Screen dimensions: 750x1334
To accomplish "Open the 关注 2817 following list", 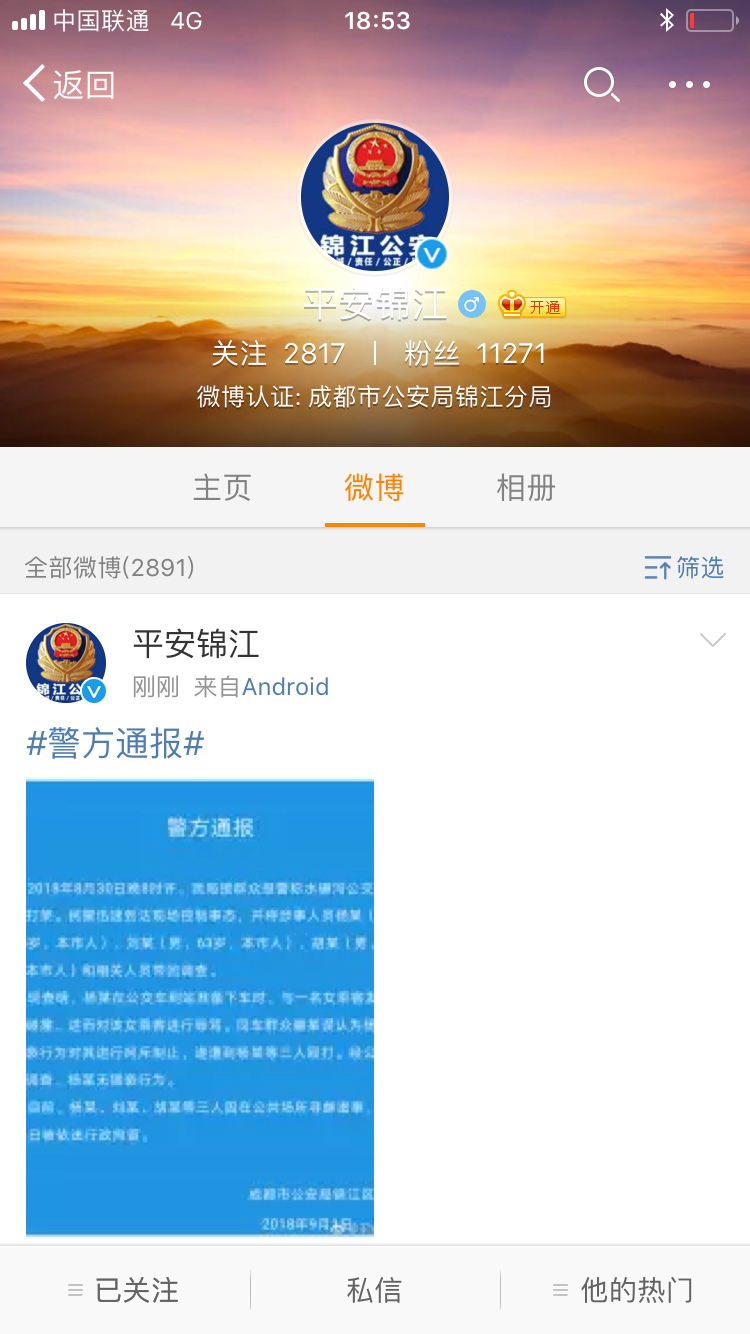I will 278,354.
